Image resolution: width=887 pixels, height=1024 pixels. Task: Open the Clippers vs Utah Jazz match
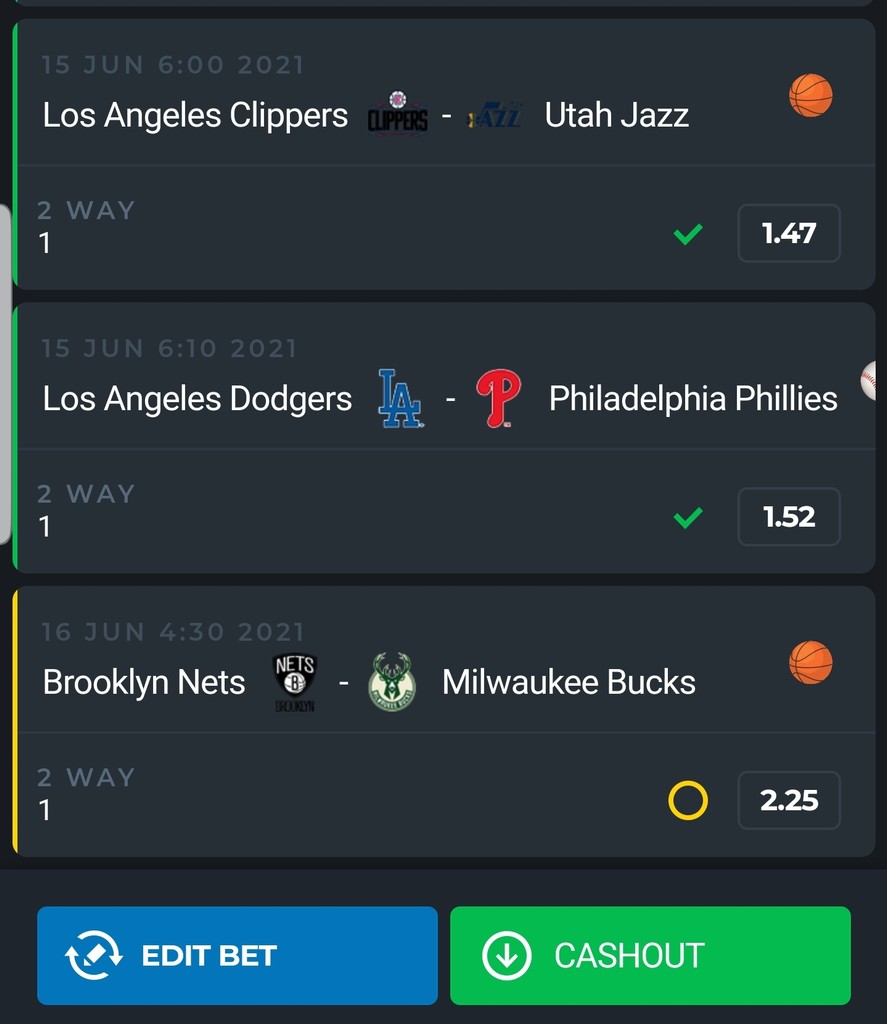(x=365, y=115)
